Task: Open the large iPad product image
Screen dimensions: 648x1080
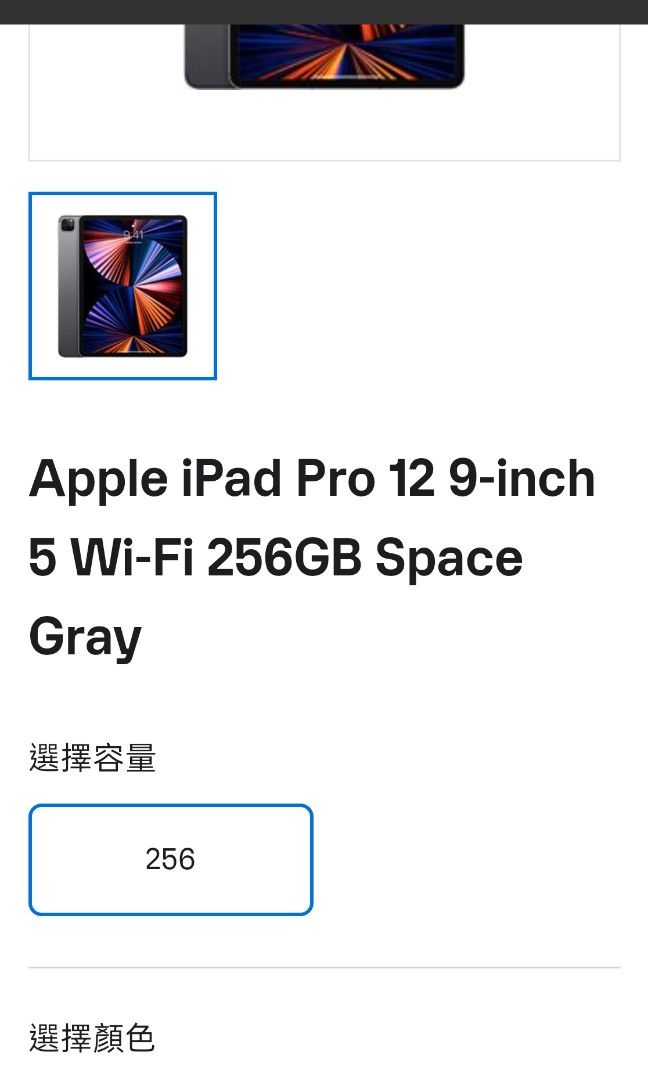Action: click(324, 60)
